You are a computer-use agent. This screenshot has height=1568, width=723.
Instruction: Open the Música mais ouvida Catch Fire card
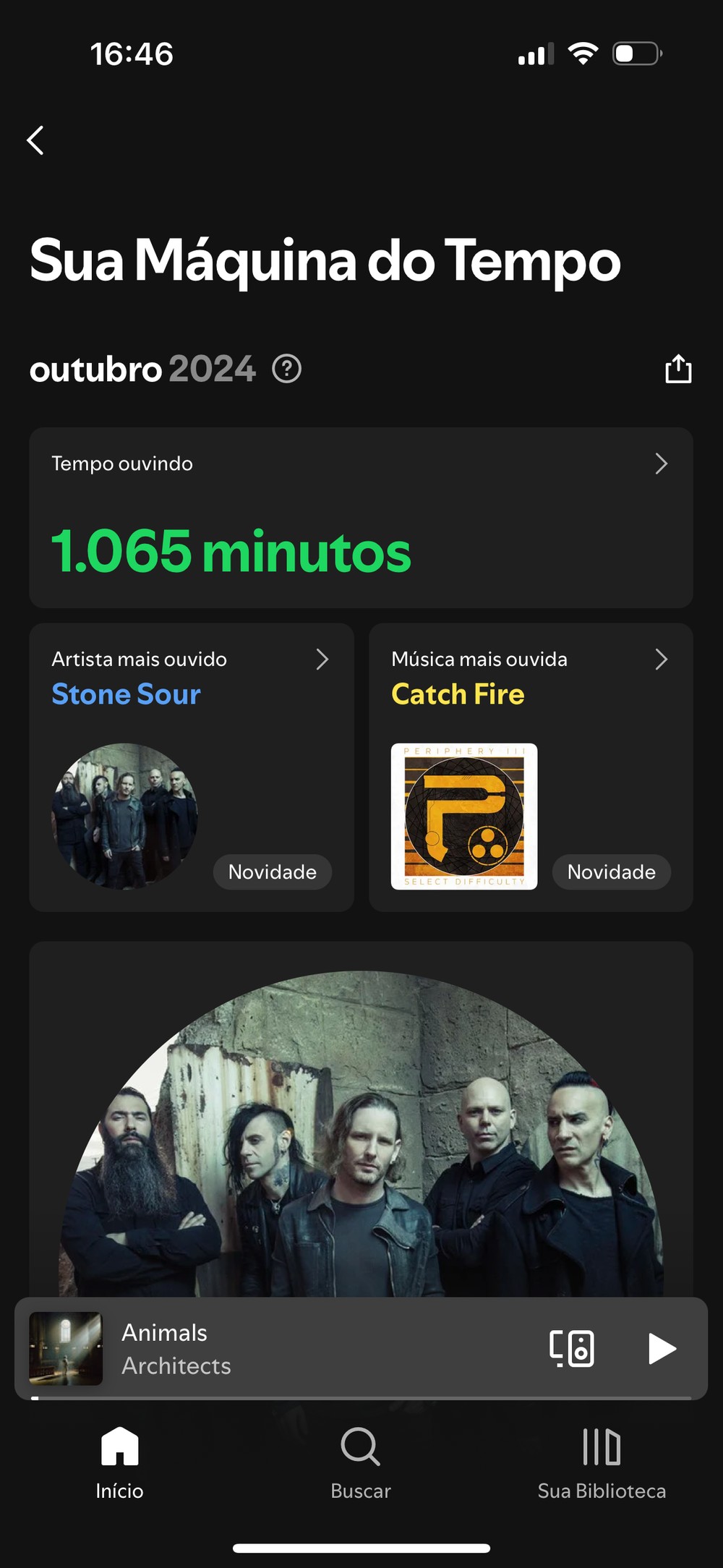(531, 767)
